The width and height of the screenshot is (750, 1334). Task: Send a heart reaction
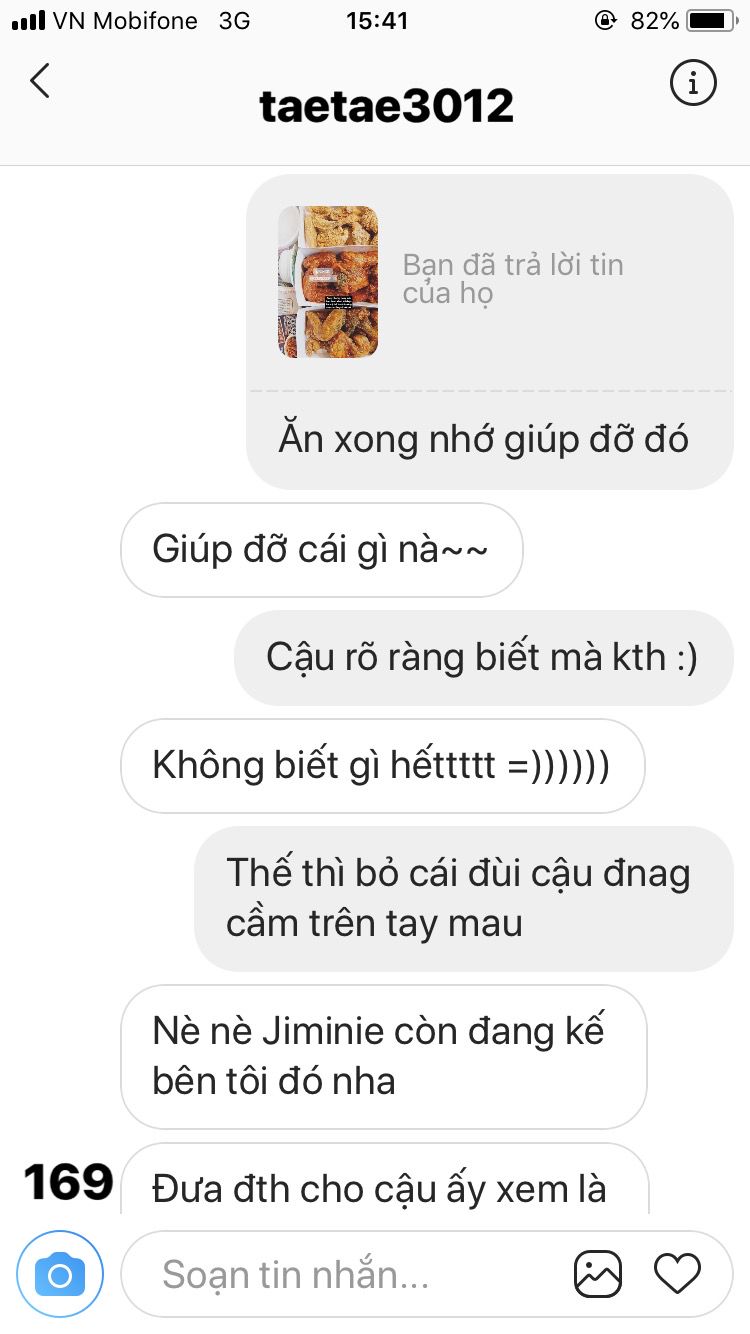point(677,1274)
